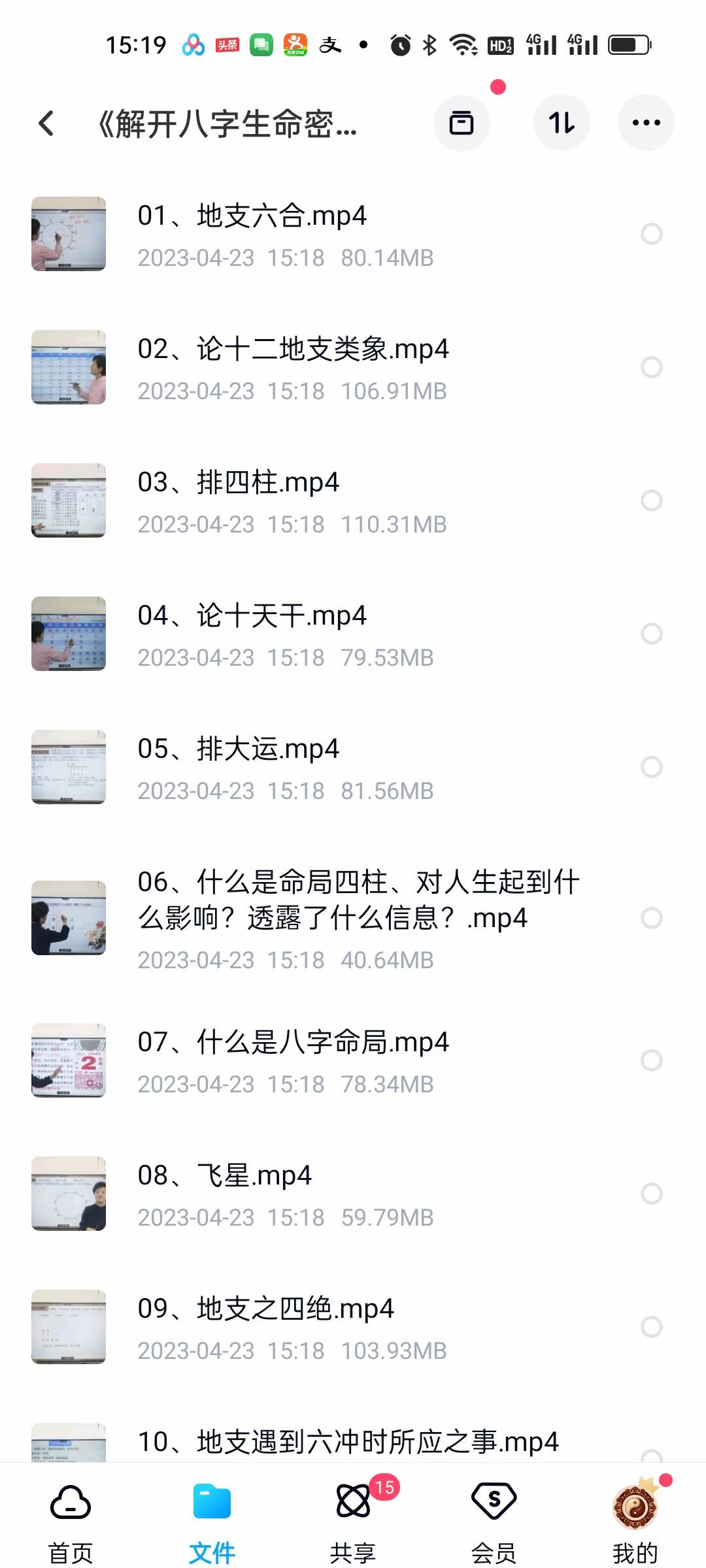The image size is (706, 1568).
Task: Click the transfer box icon in top bar
Action: (x=462, y=122)
